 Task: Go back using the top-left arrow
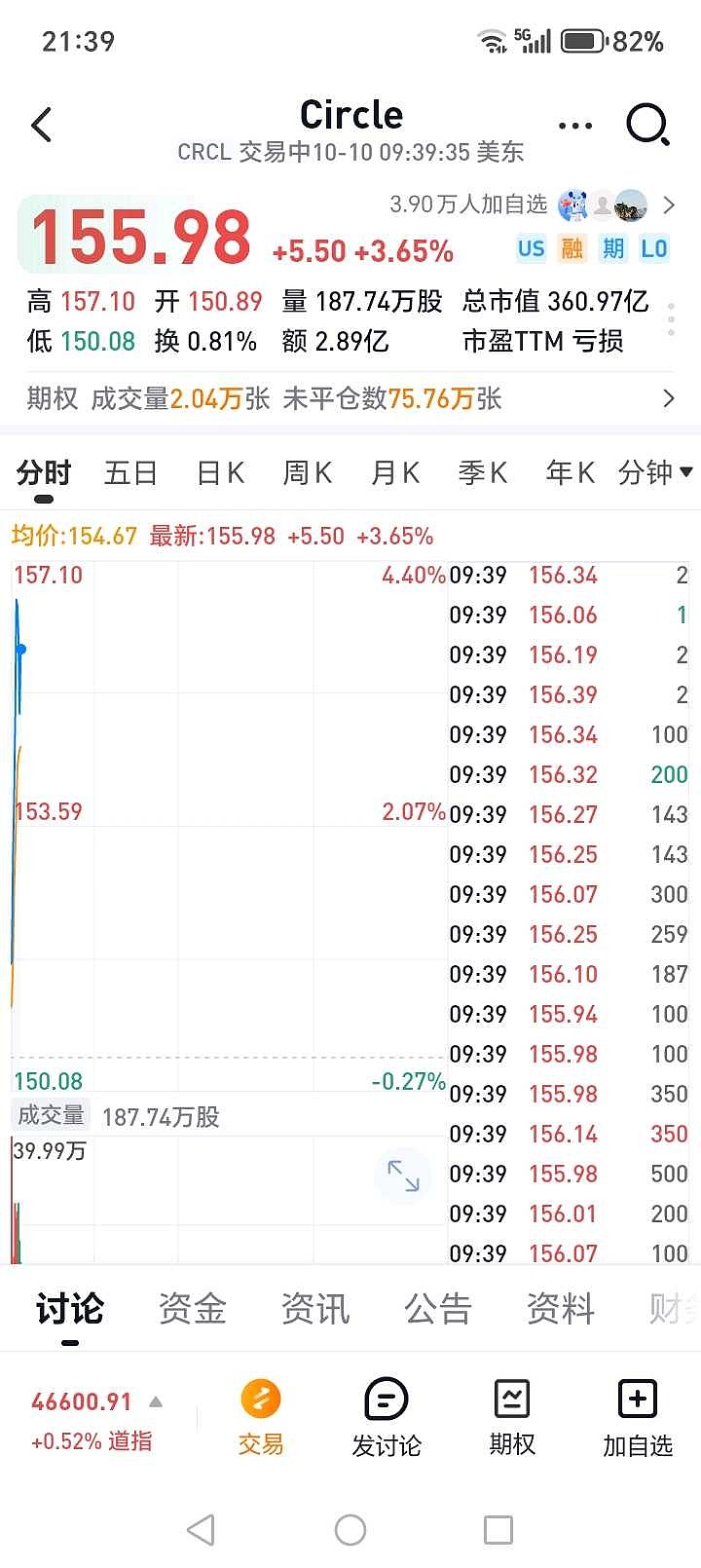42,126
